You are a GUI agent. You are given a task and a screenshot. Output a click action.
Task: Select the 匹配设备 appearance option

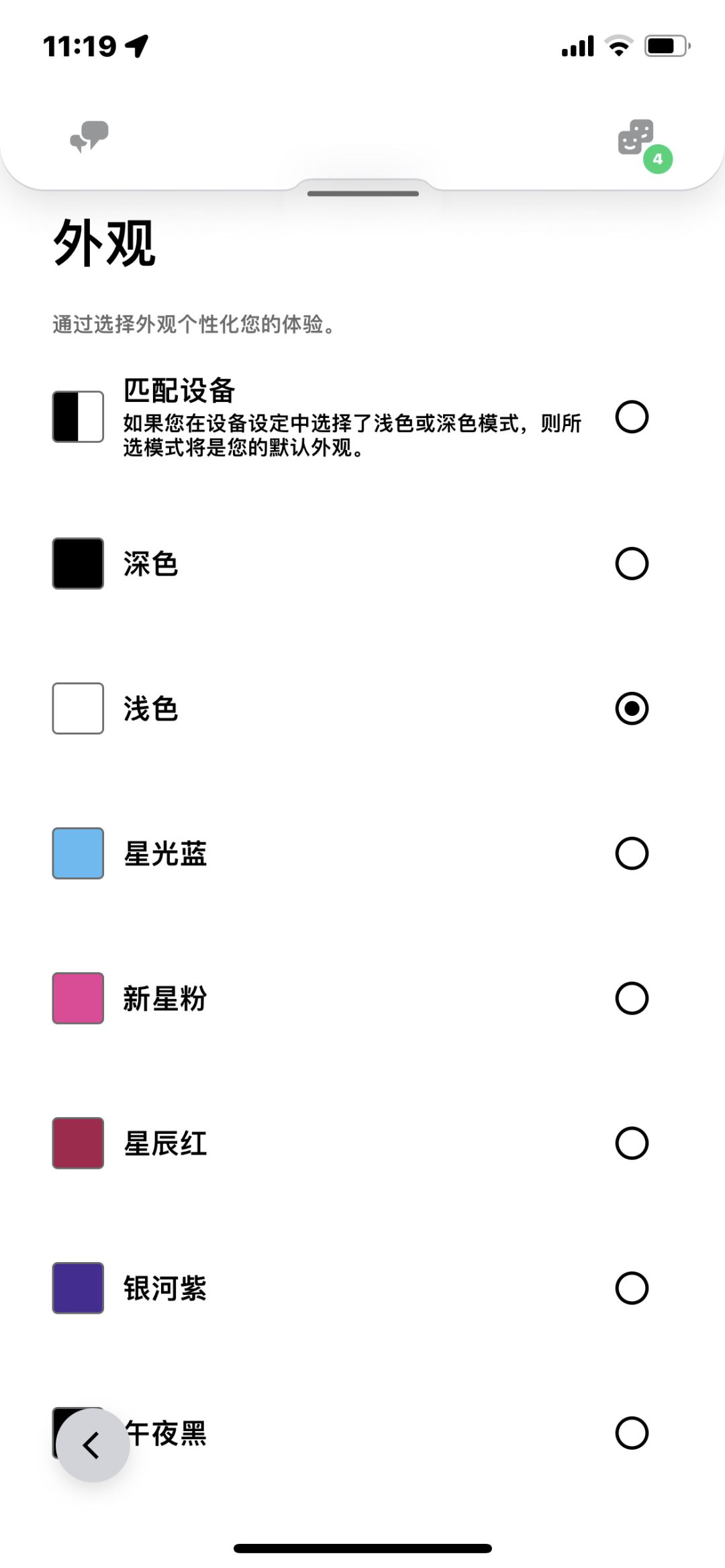click(x=631, y=417)
